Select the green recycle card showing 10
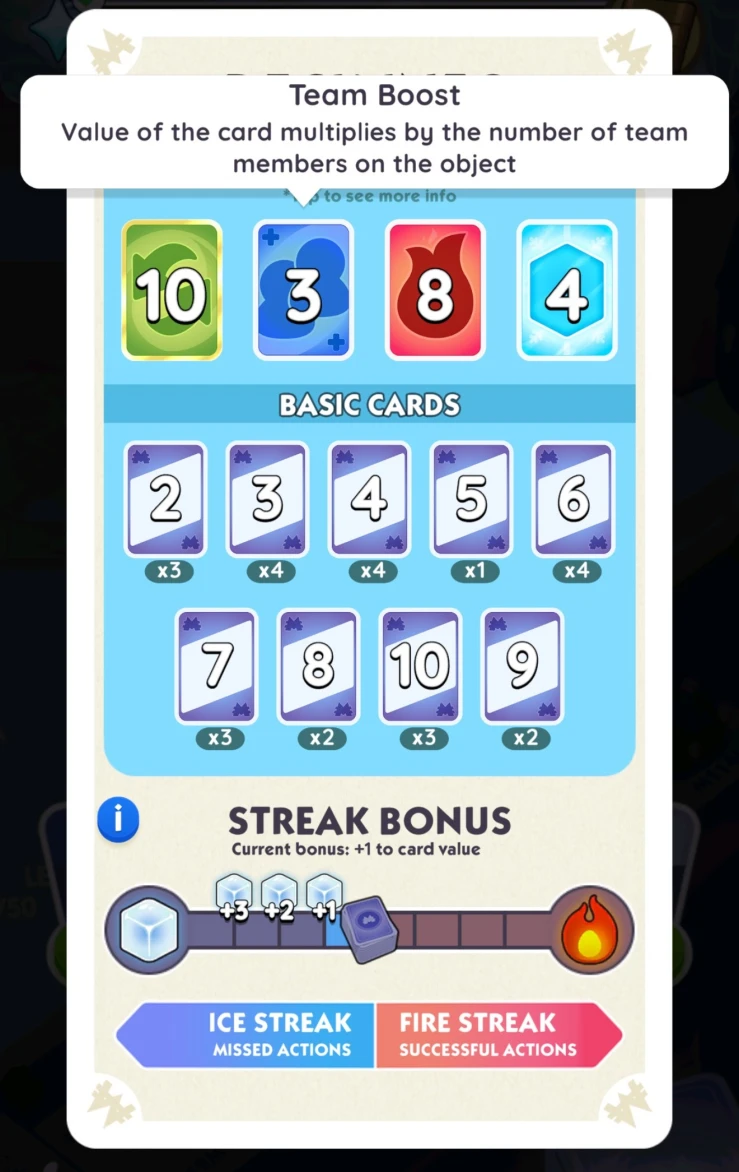Screen dimensions: 739x1172 tap(170, 292)
